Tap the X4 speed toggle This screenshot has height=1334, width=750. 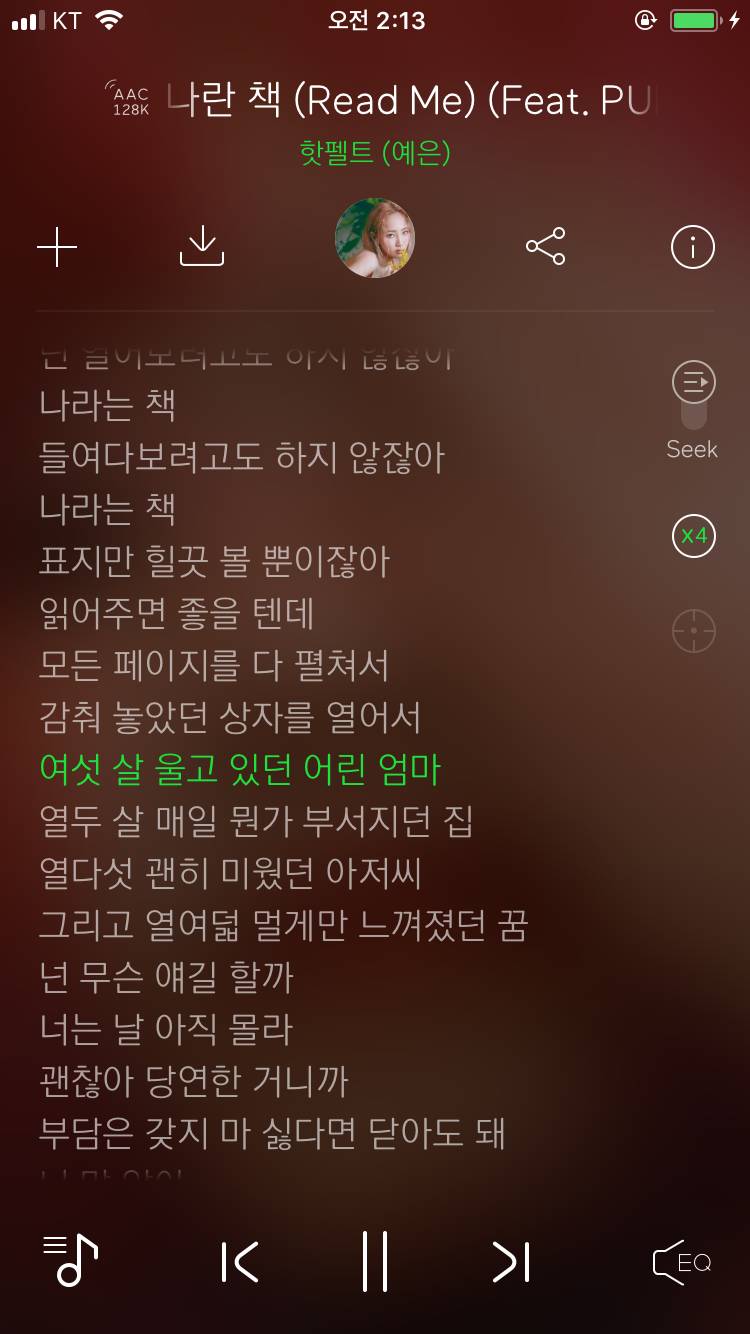coord(693,536)
